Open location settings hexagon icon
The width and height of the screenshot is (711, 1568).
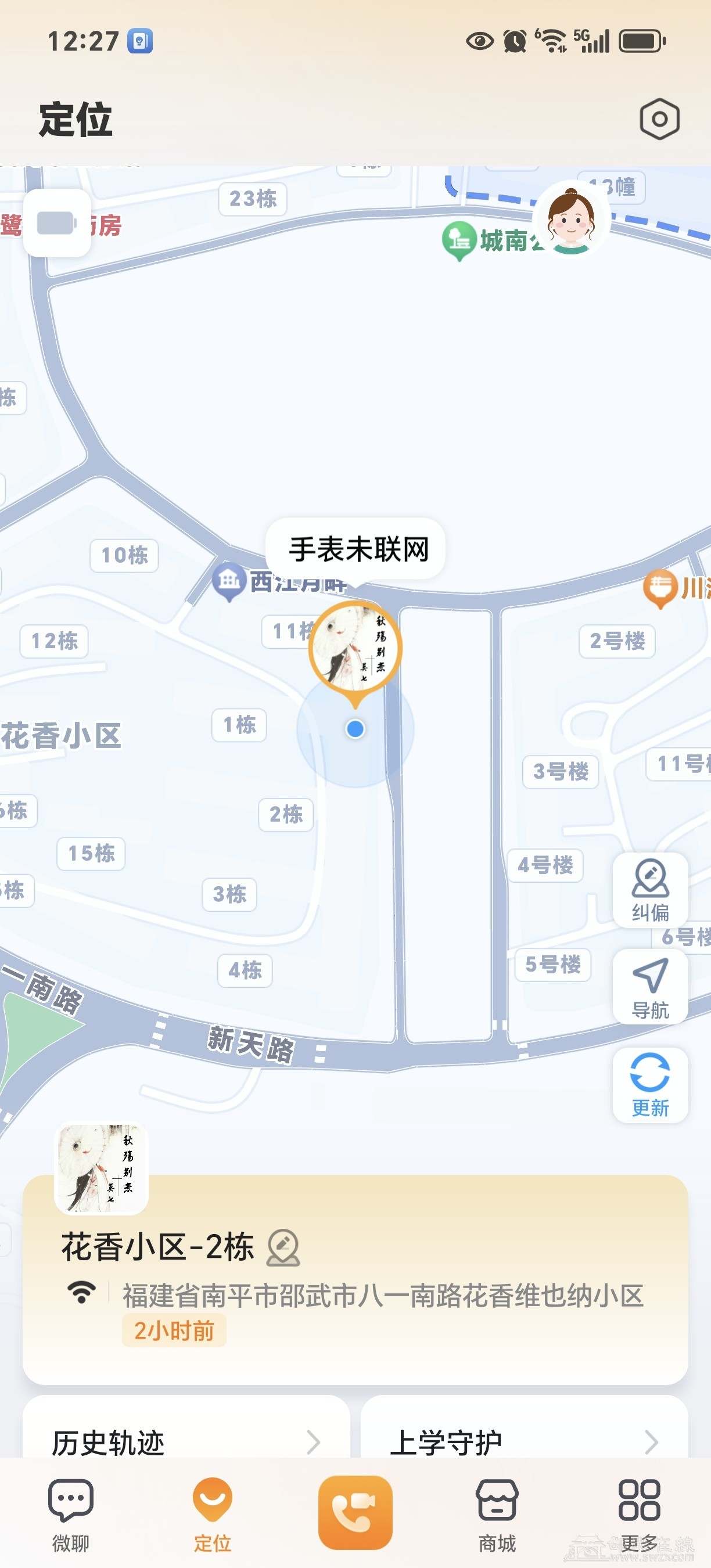(x=659, y=118)
